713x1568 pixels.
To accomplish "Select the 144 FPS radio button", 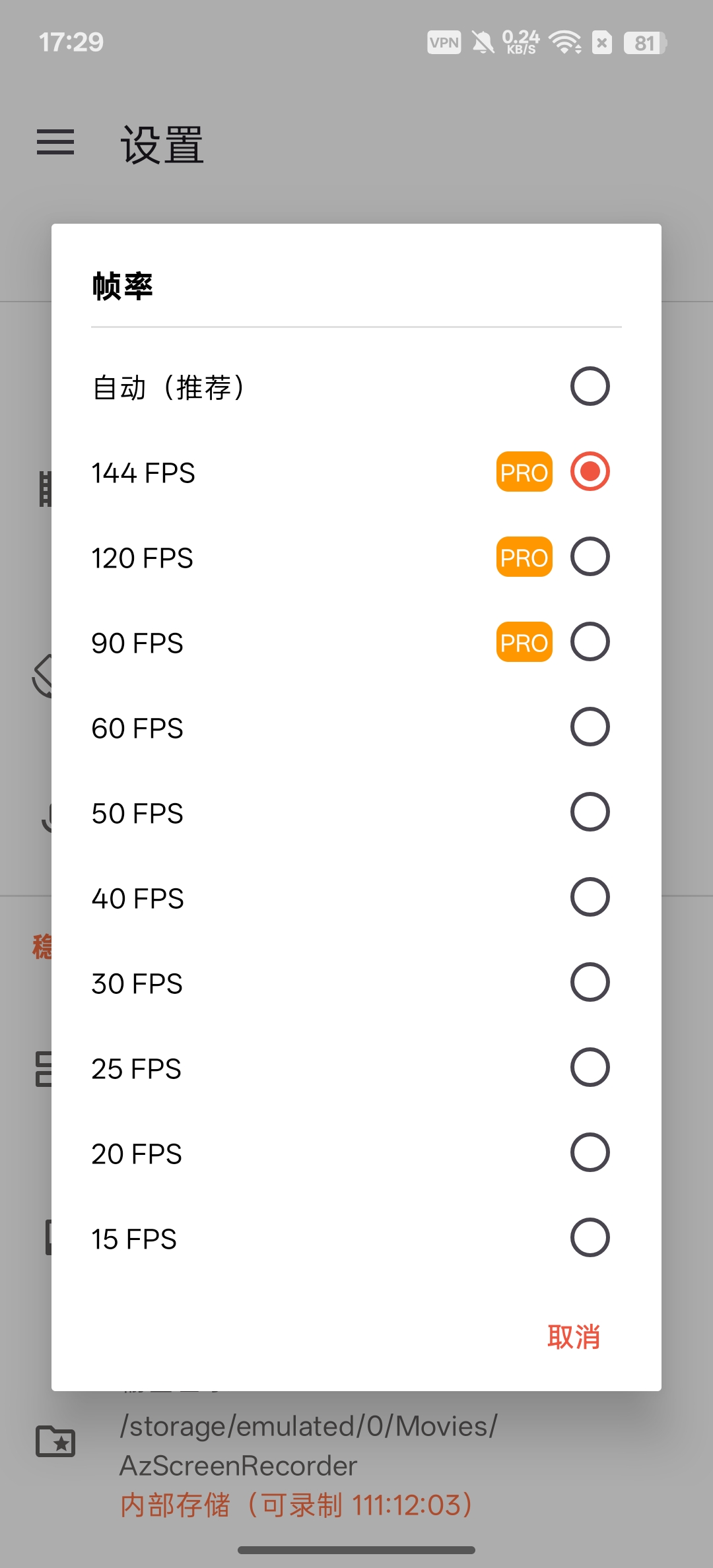I will coord(589,471).
